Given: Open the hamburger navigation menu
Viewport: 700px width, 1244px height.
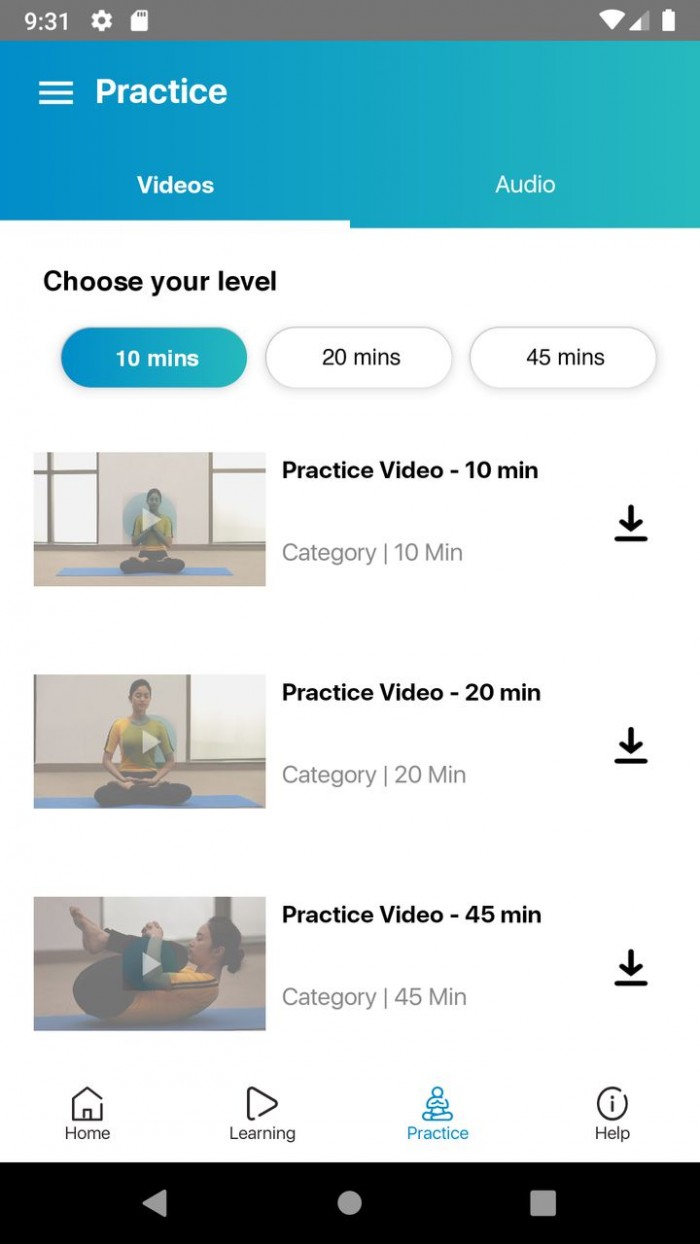Looking at the screenshot, I should (56, 93).
